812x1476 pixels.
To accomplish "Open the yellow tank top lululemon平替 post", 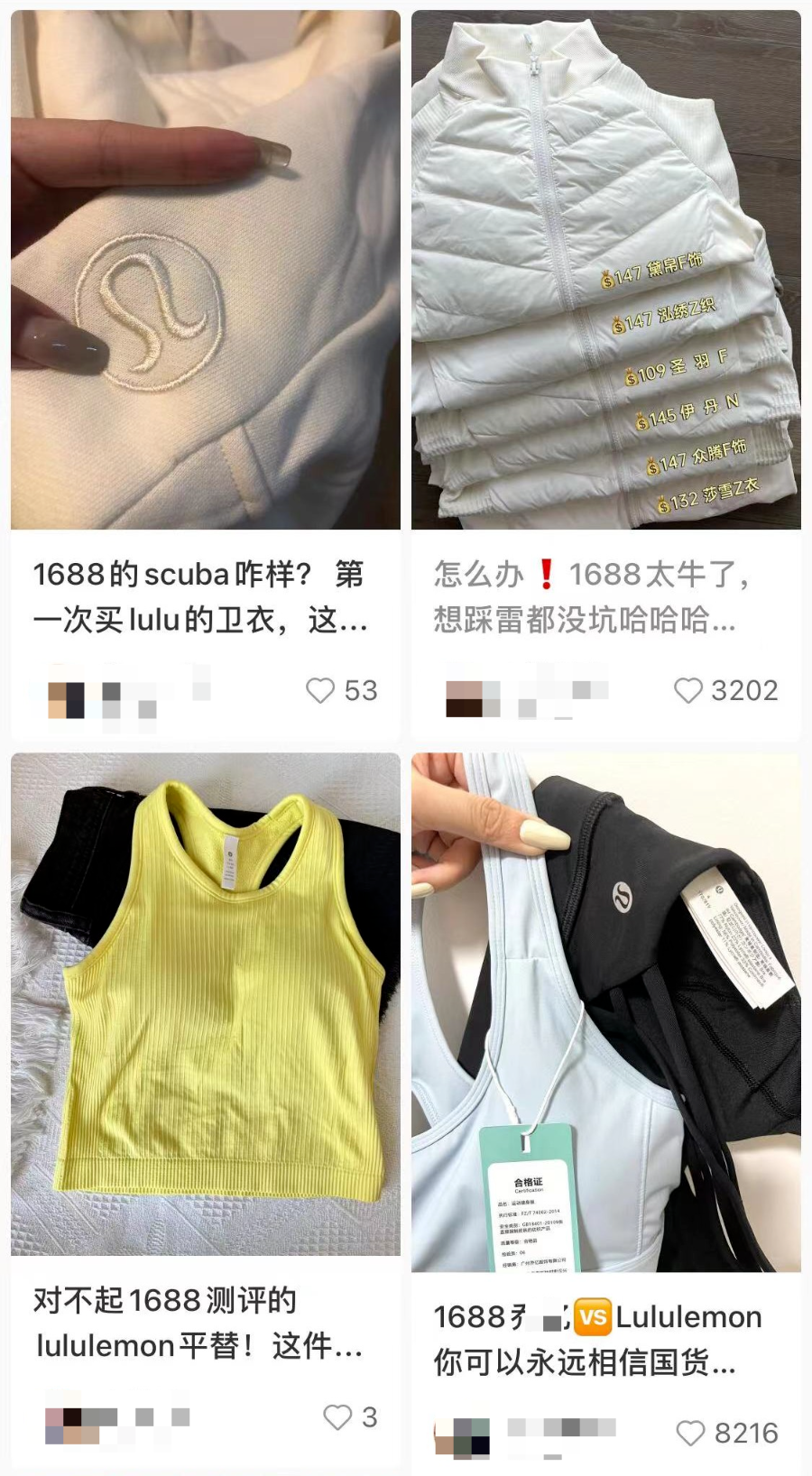I will pyautogui.click(x=205, y=1003).
